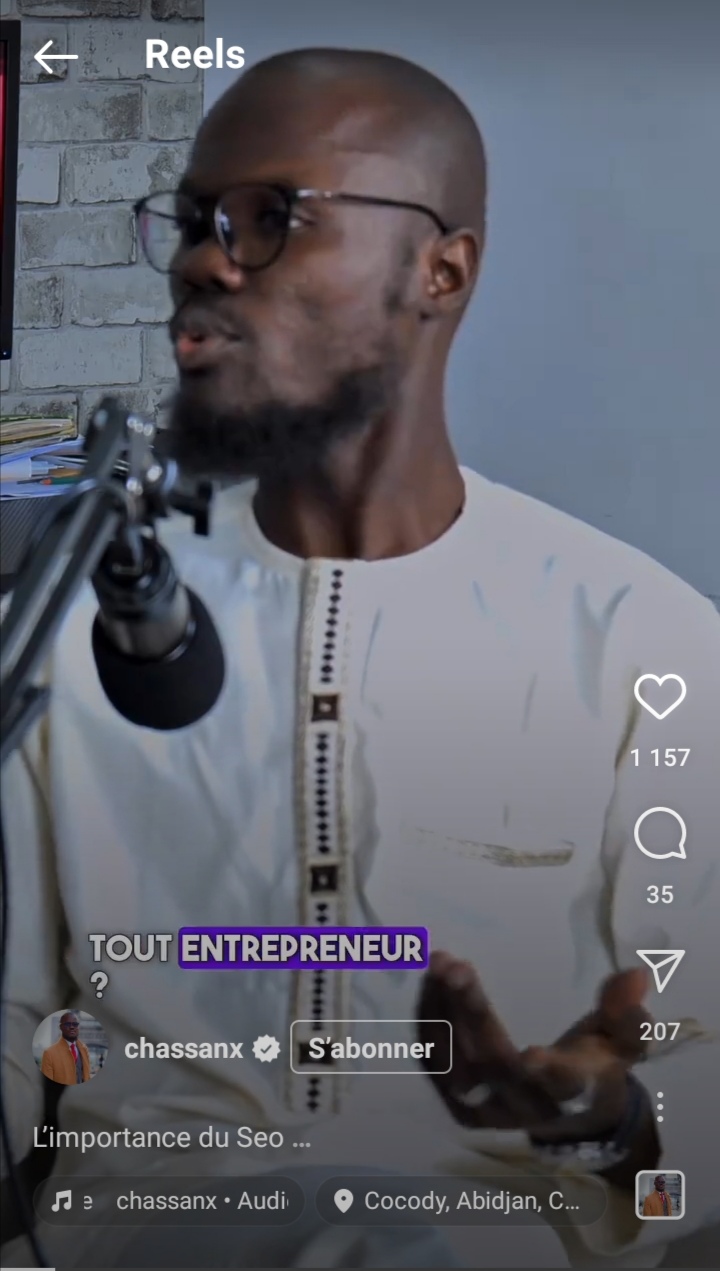Image resolution: width=720 pixels, height=1271 pixels.
Task: Open the chassanx audio chip
Action: coord(168,1201)
